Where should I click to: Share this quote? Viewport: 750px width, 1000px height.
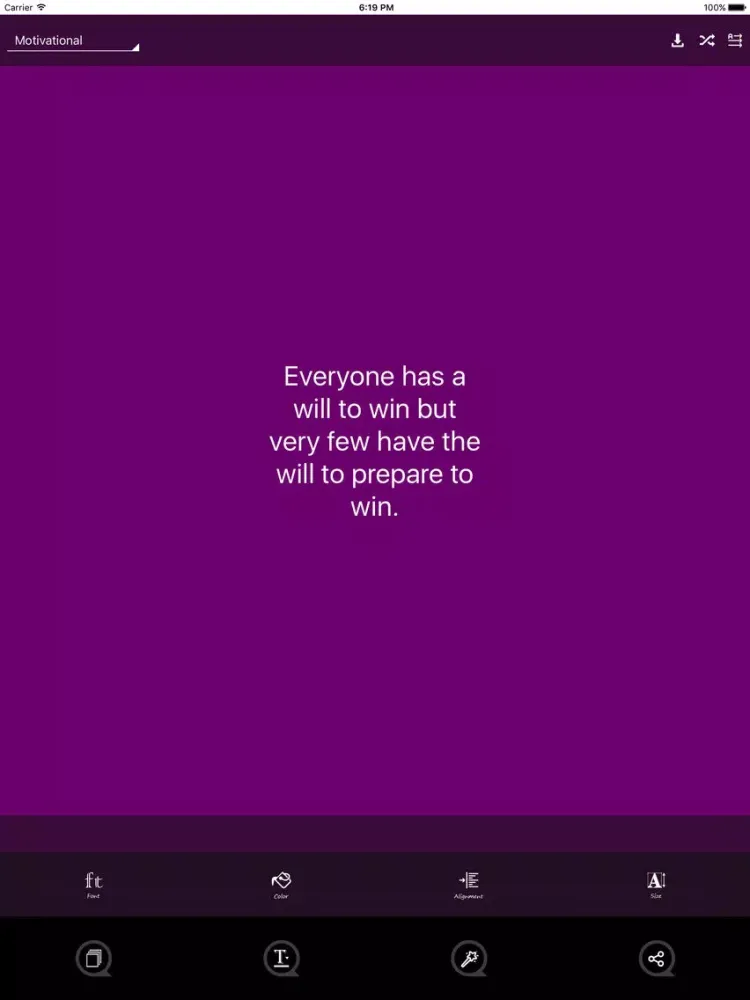(656, 959)
